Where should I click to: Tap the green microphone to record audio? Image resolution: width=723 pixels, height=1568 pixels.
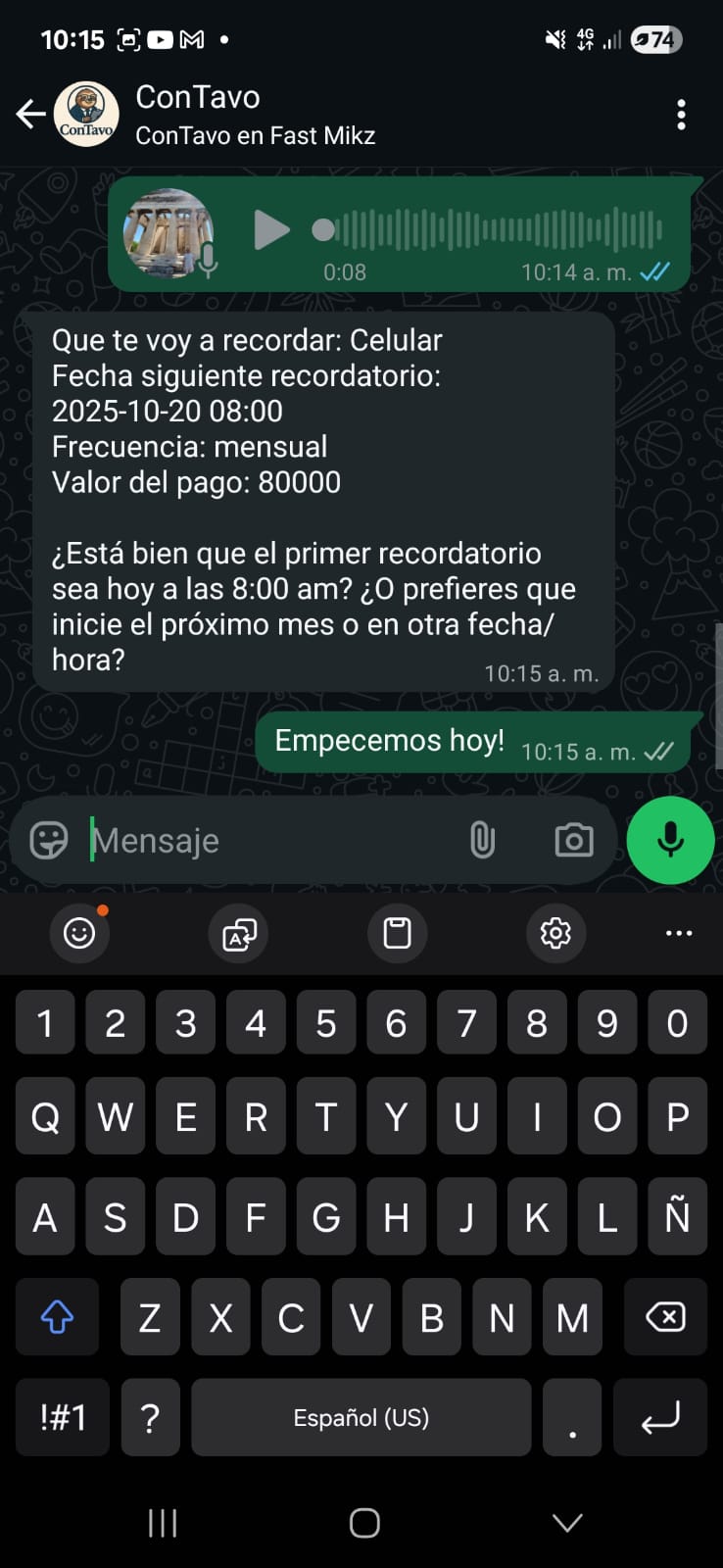pyautogui.click(x=670, y=840)
